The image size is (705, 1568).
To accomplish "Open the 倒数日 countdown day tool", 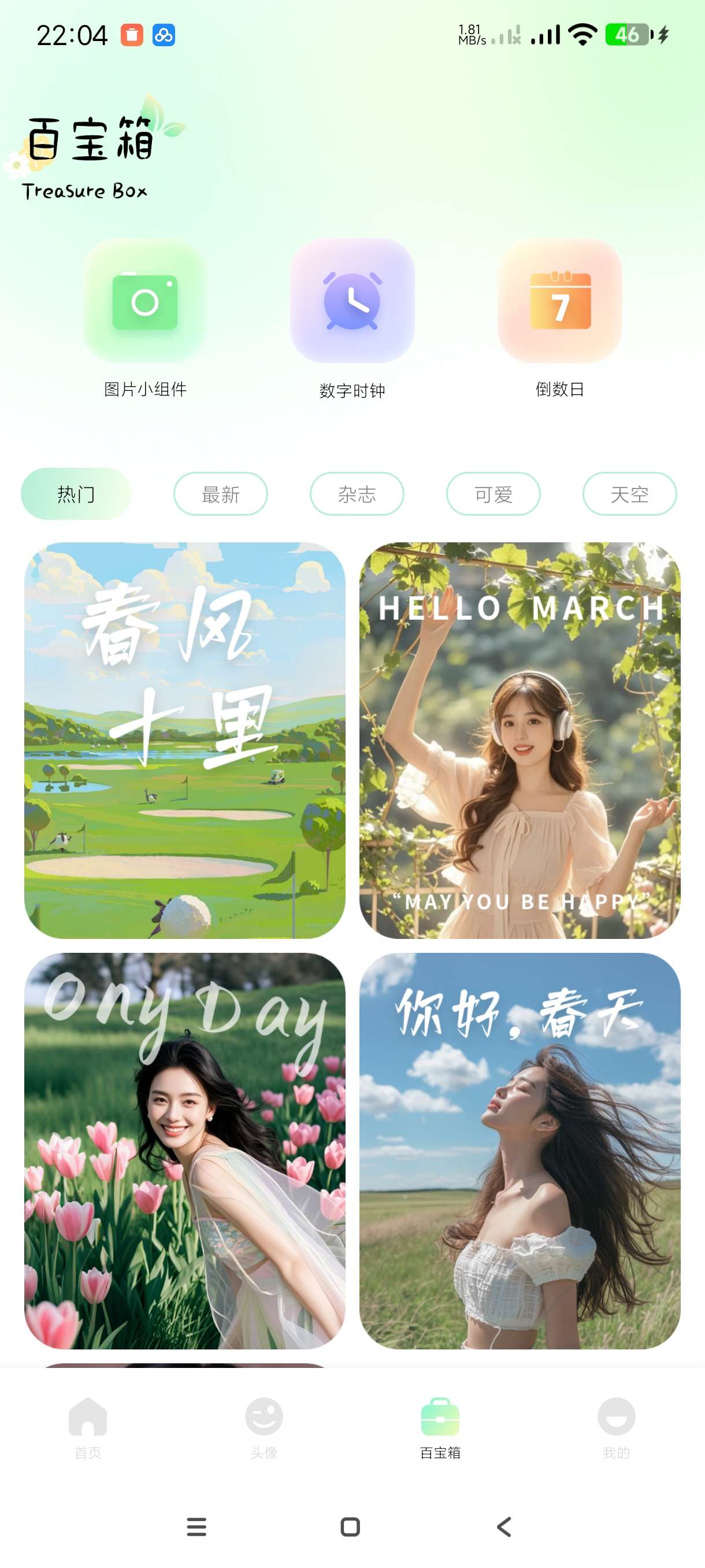I will [x=559, y=302].
